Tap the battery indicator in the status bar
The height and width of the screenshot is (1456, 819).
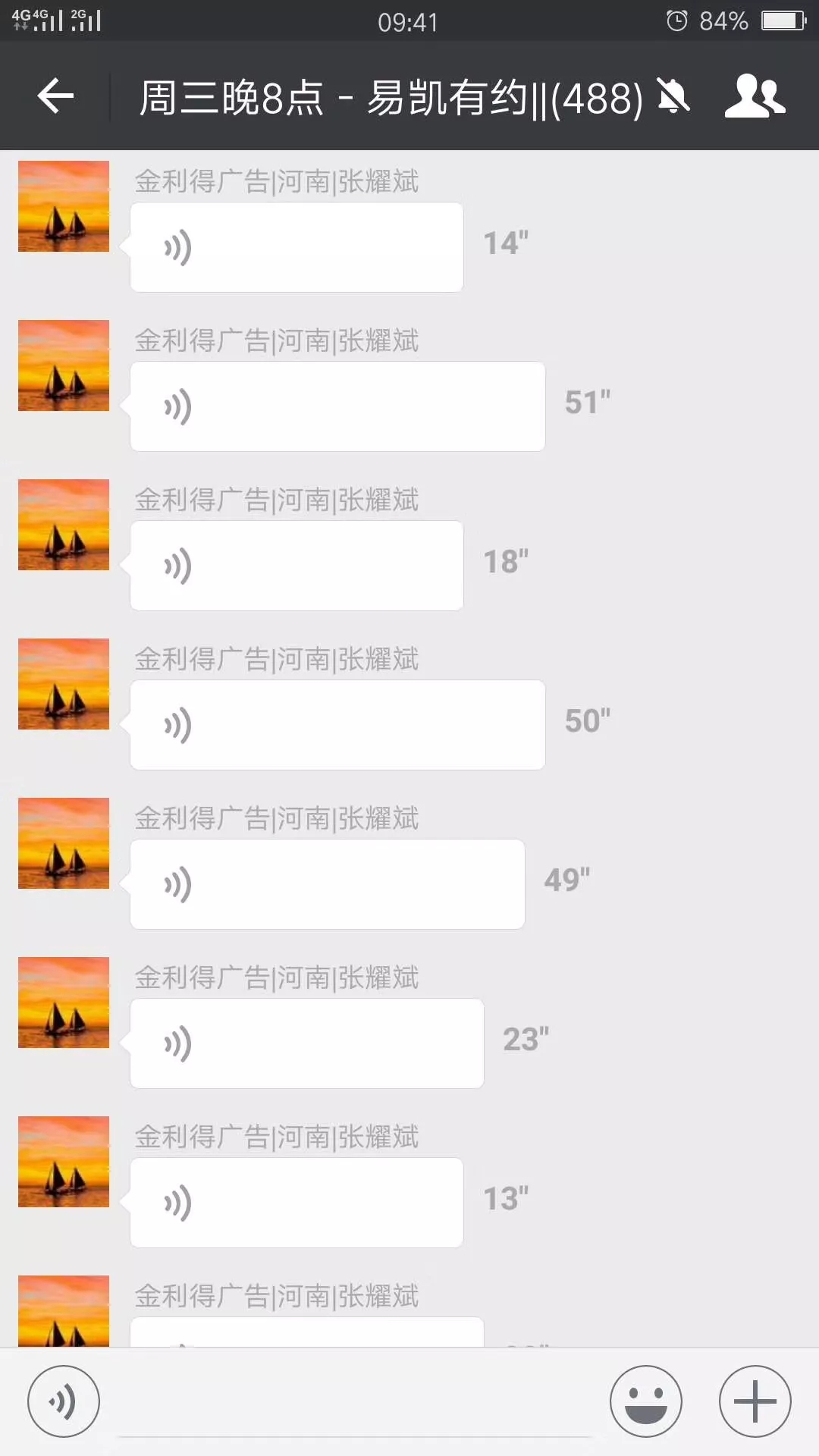pos(783,20)
